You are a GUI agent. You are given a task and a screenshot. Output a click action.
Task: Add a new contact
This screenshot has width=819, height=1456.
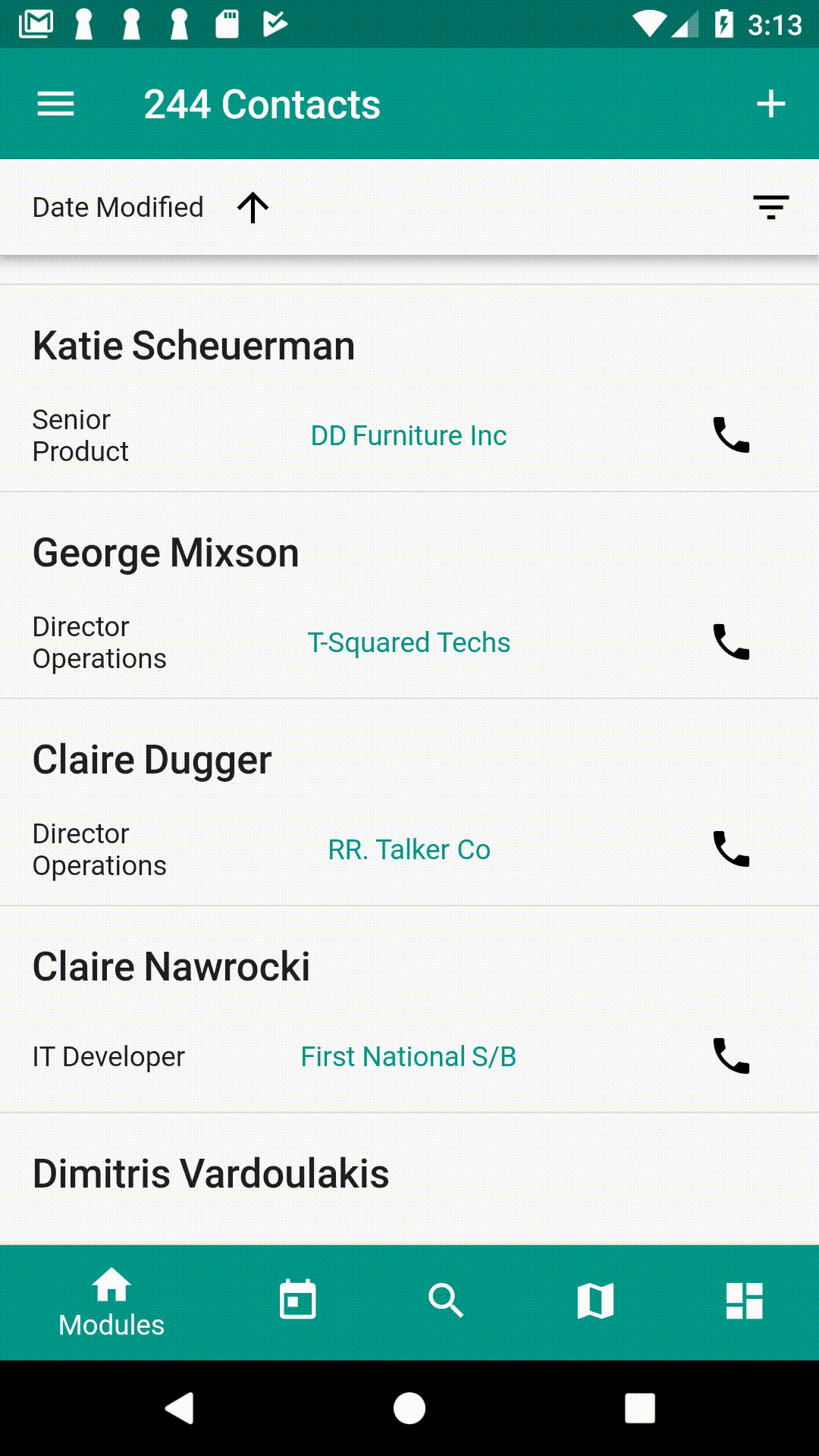click(x=770, y=104)
